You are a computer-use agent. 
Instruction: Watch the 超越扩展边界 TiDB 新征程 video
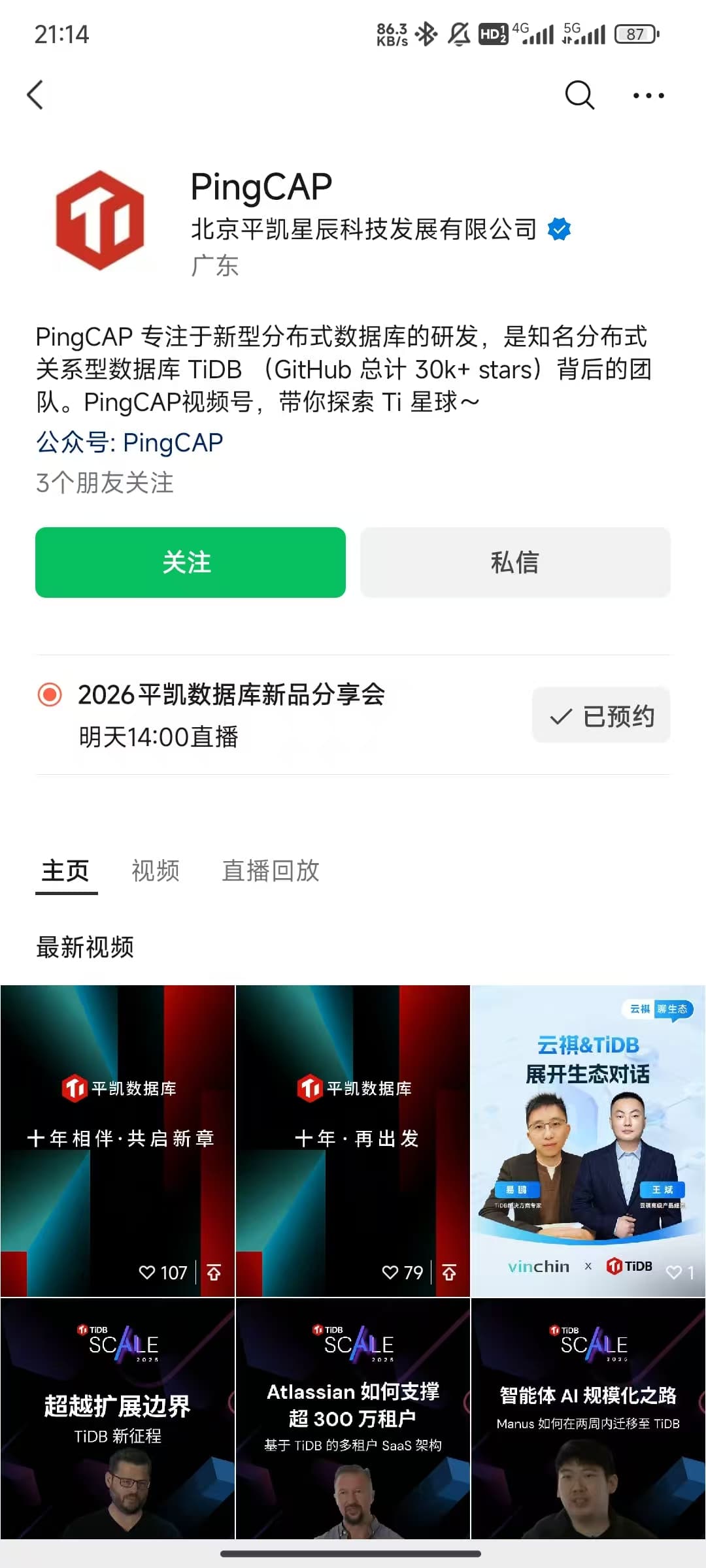click(x=118, y=1418)
